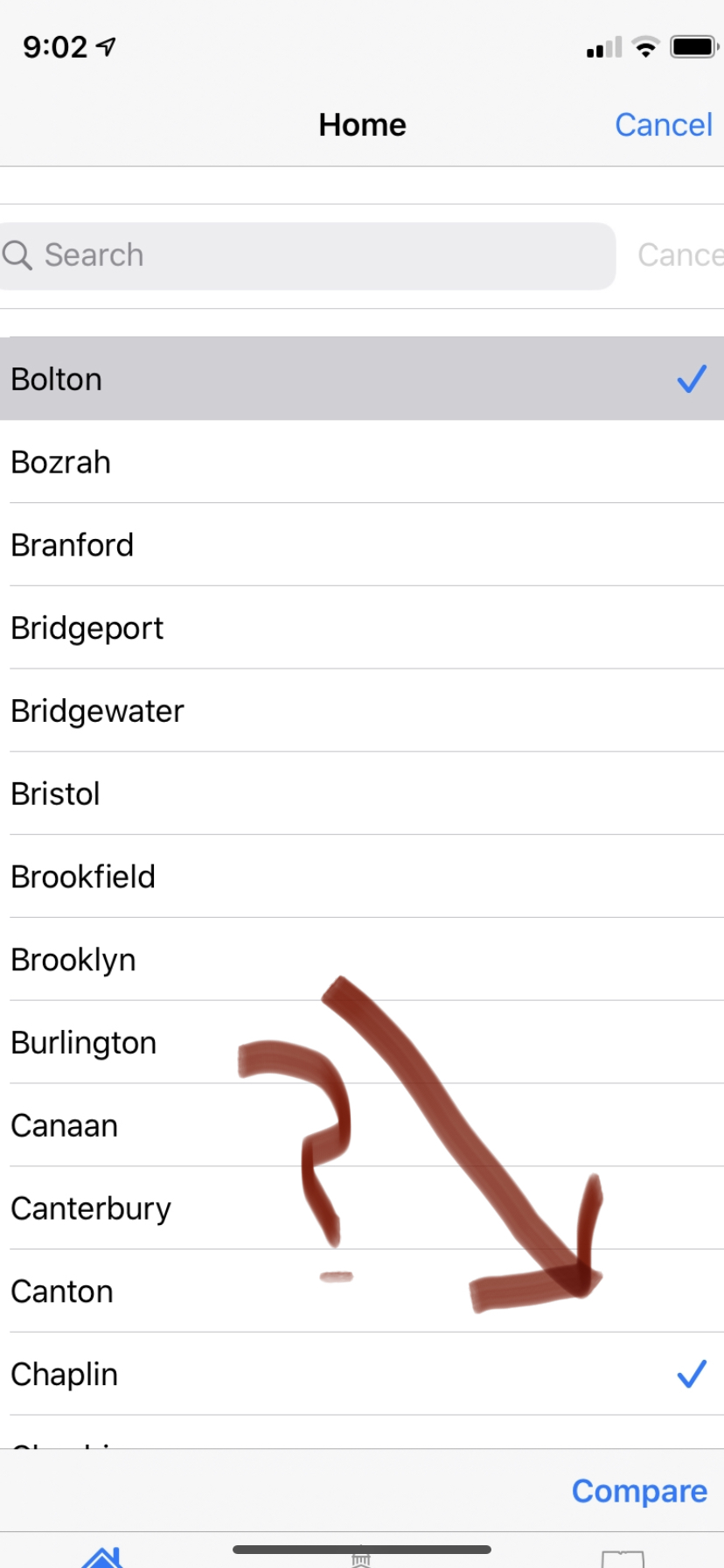Image resolution: width=724 pixels, height=1568 pixels.
Task: Deselect the checked Bolton row
Action: click(x=362, y=379)
